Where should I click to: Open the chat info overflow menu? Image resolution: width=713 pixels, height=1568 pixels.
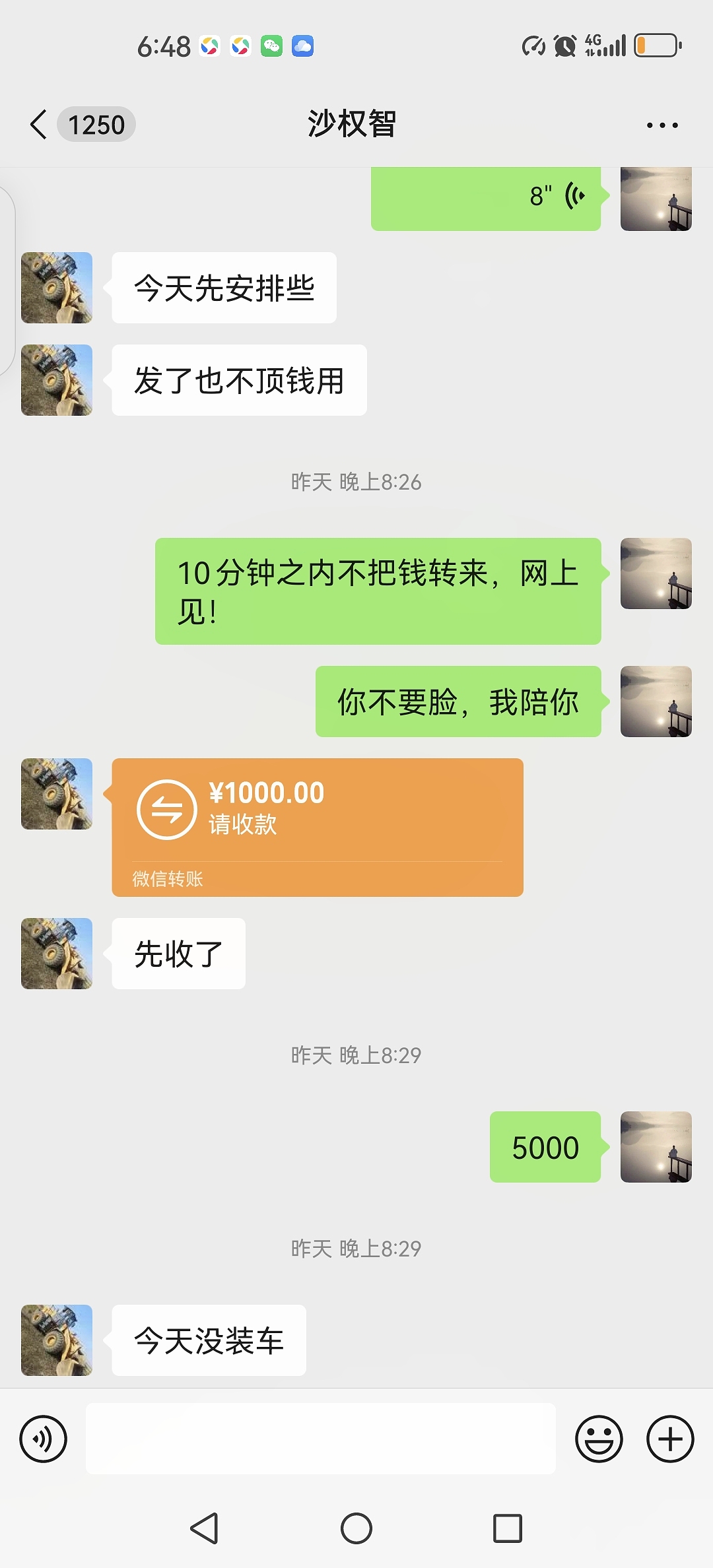tap(662, 125)
